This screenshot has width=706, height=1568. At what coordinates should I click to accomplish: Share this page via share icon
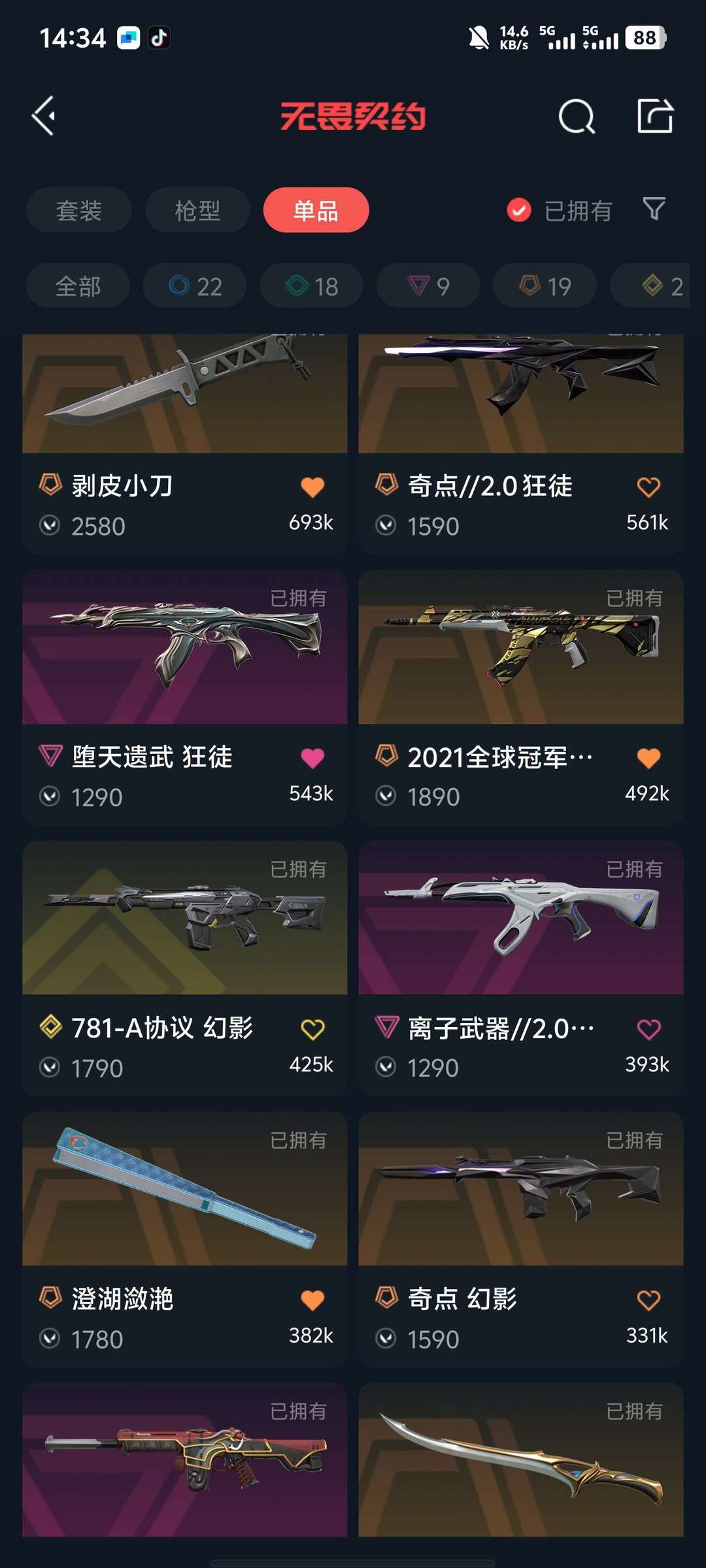(x=654, y=116)
